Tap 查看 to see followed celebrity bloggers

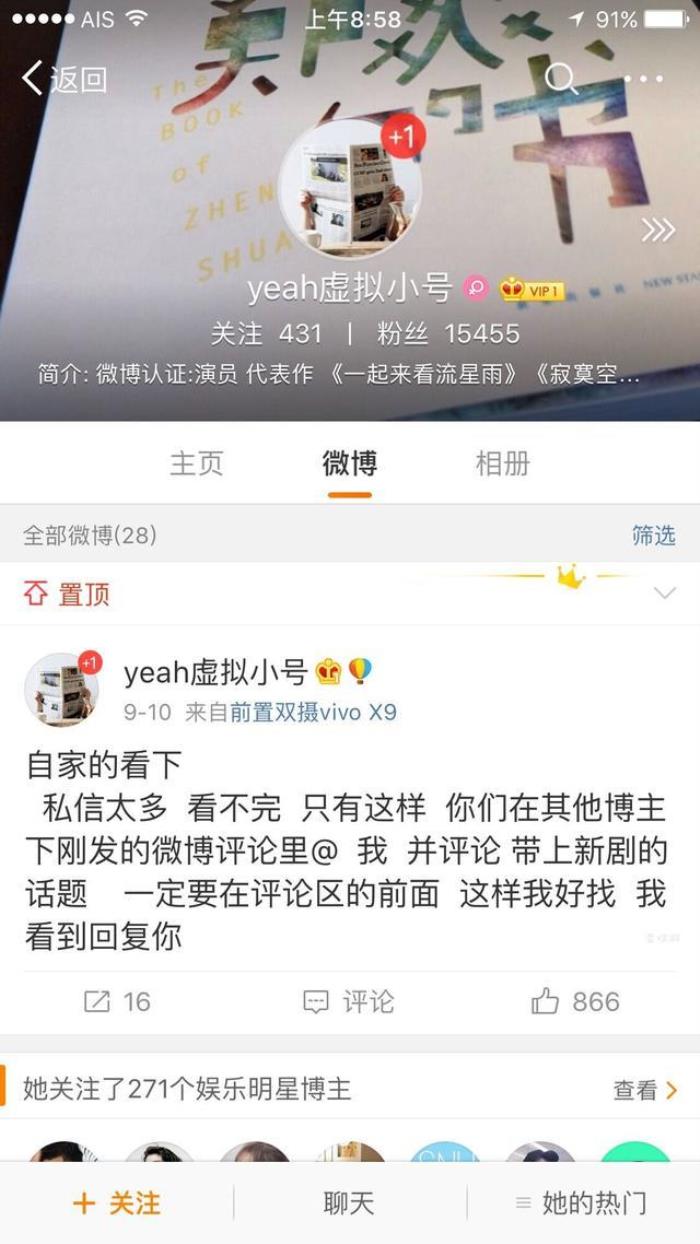[x=645, y=1090]
